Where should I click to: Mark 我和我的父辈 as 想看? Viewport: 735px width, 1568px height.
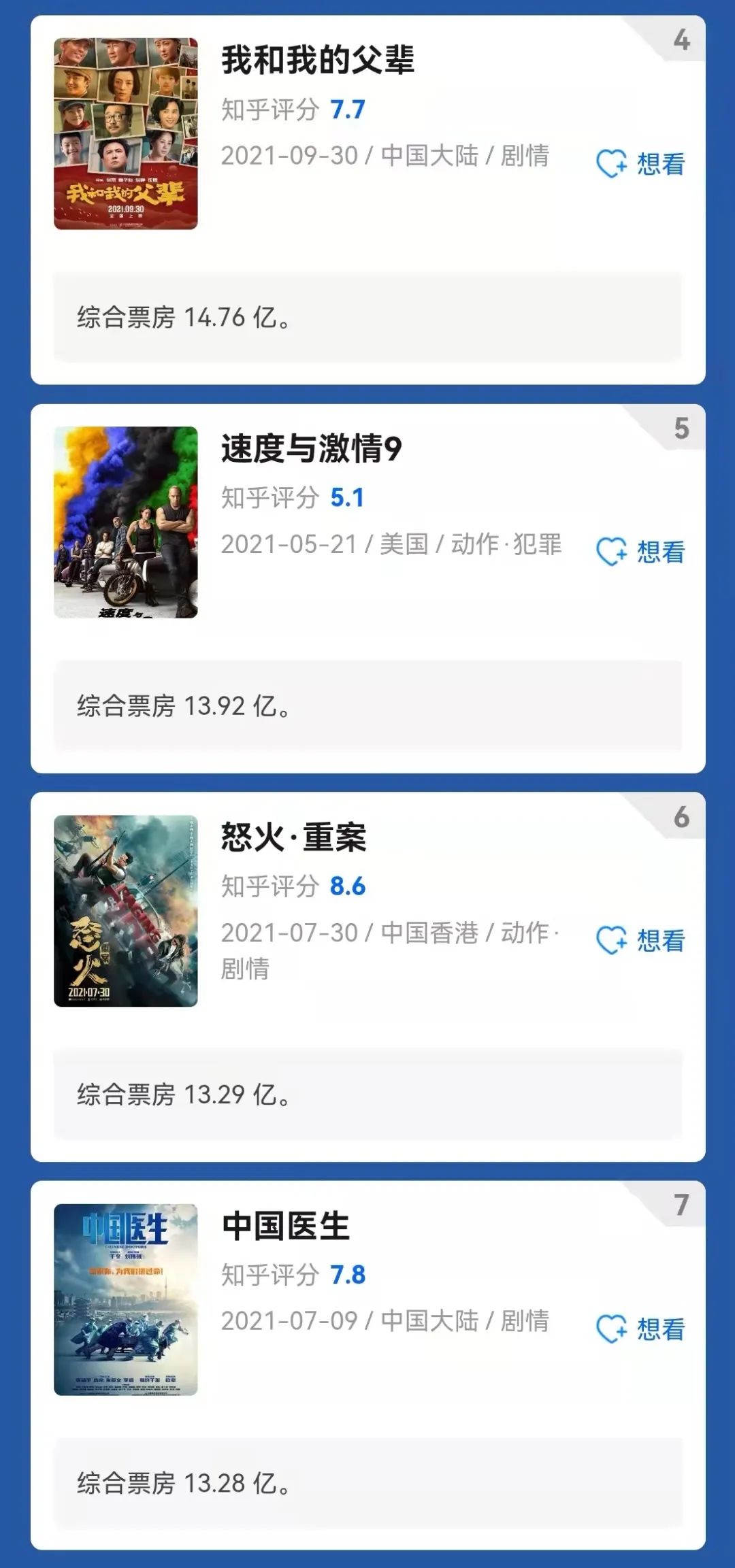point(640,164)
